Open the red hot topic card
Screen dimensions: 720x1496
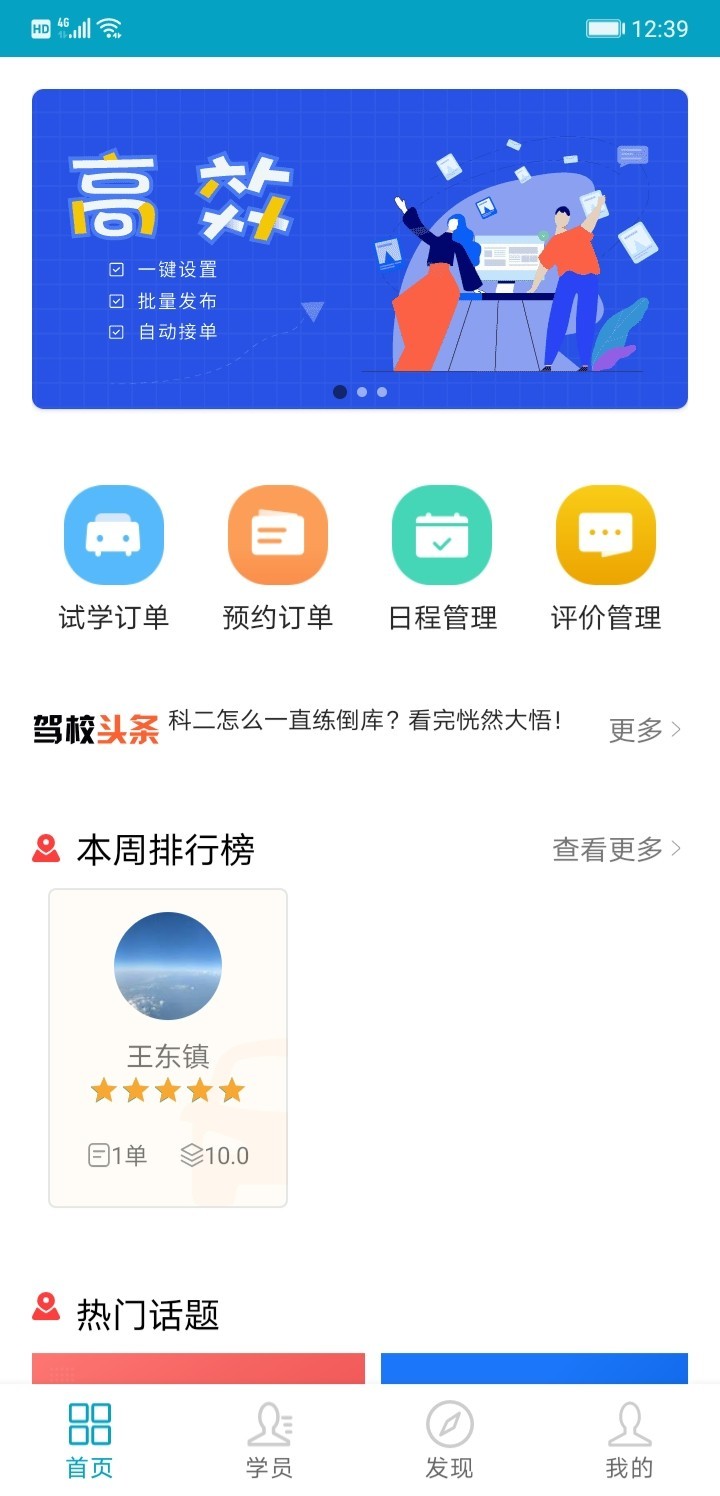(x=198, y=1368)
